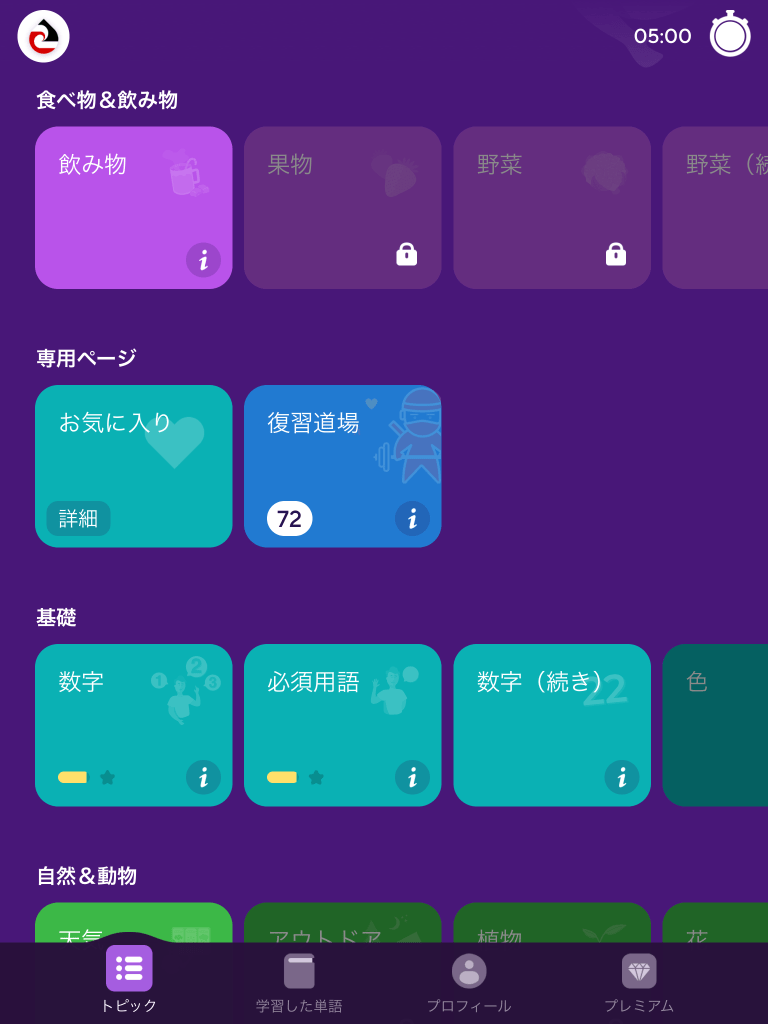Open the 色 topic card
This screenshot has width=768, height=1024.
(x=715, y=725)
